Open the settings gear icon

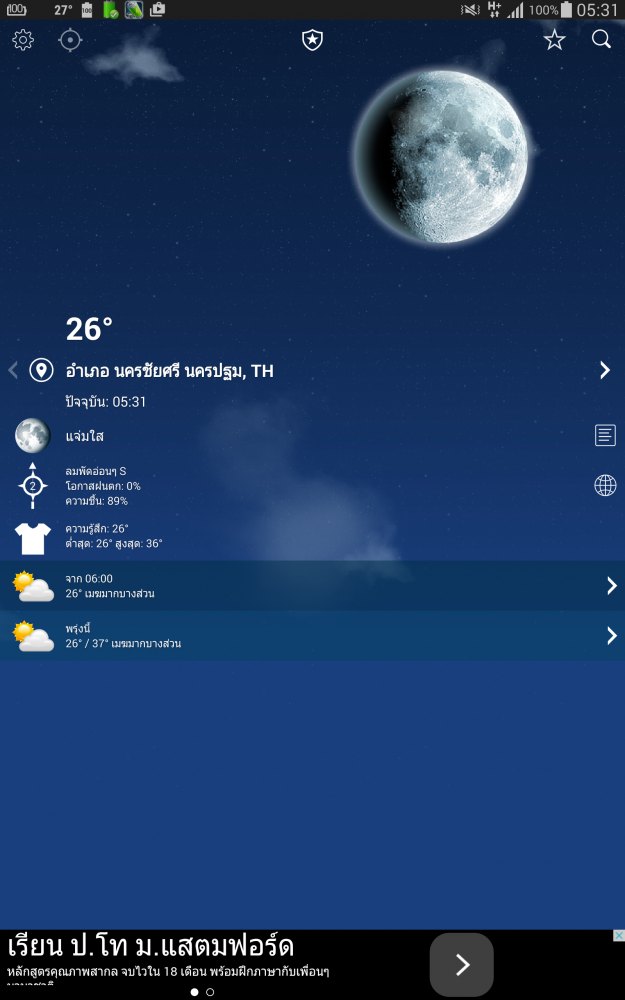[23, 40]
